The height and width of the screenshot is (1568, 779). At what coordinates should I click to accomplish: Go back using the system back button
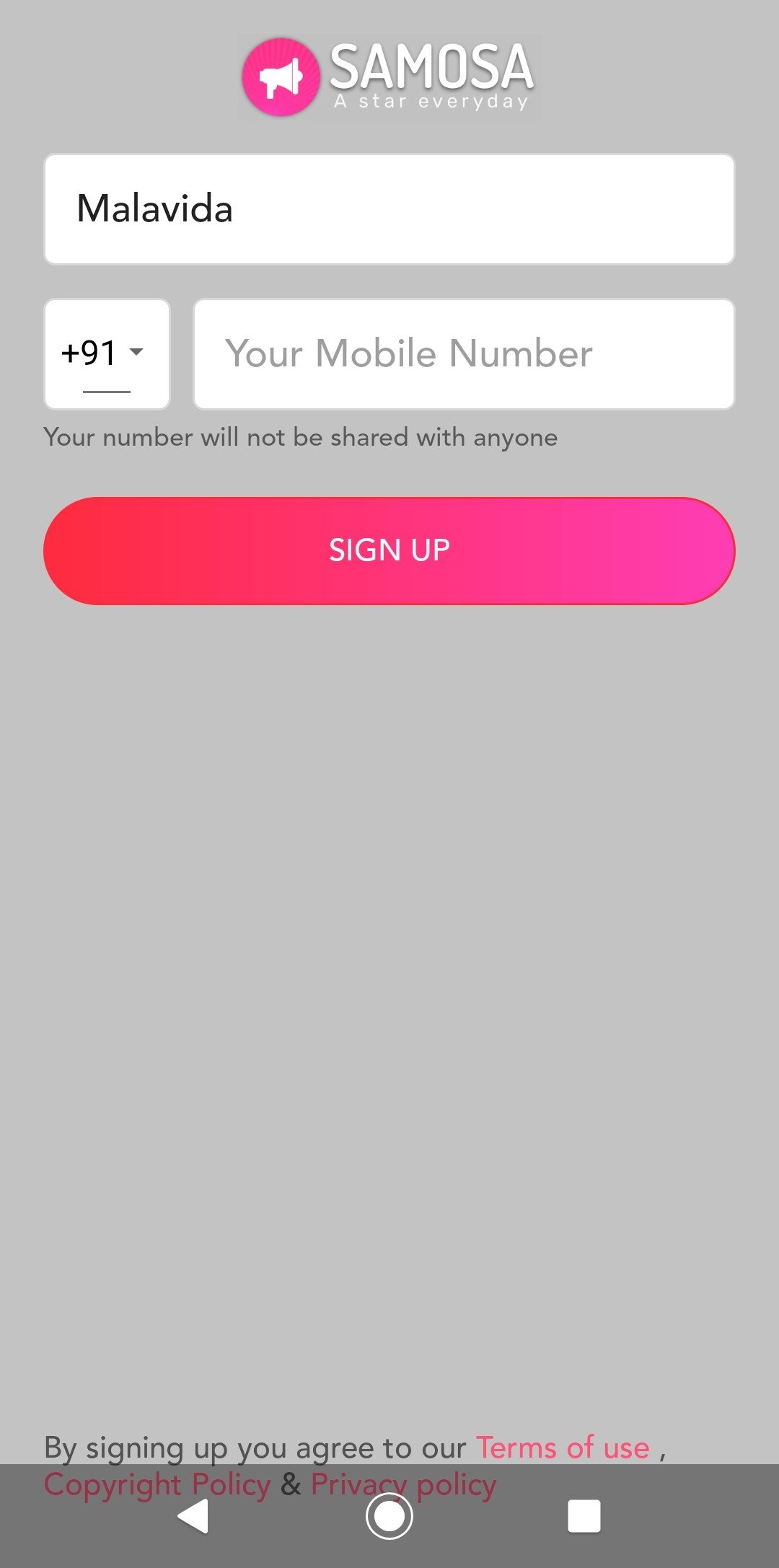click(193, 1516)
